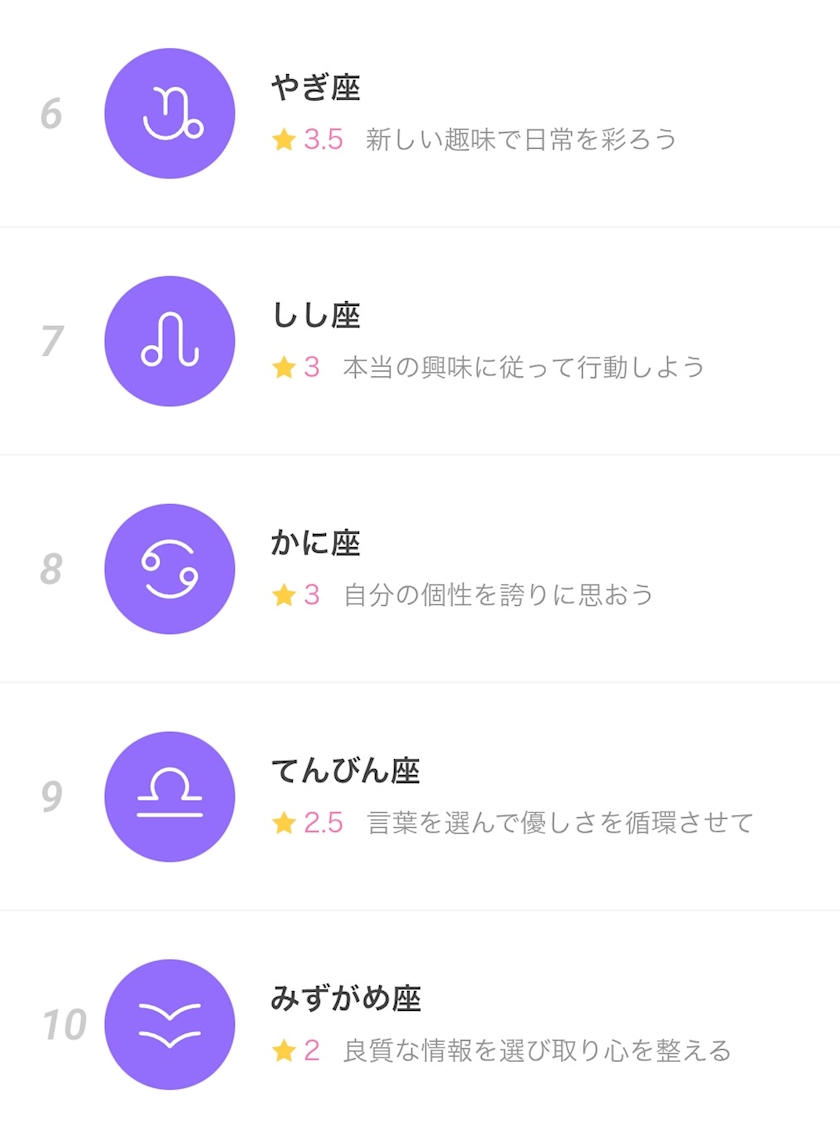Open the てんびん座 horoscope entry
Viewport: 840px width, 1124px height.
click(x=420, y=797)
